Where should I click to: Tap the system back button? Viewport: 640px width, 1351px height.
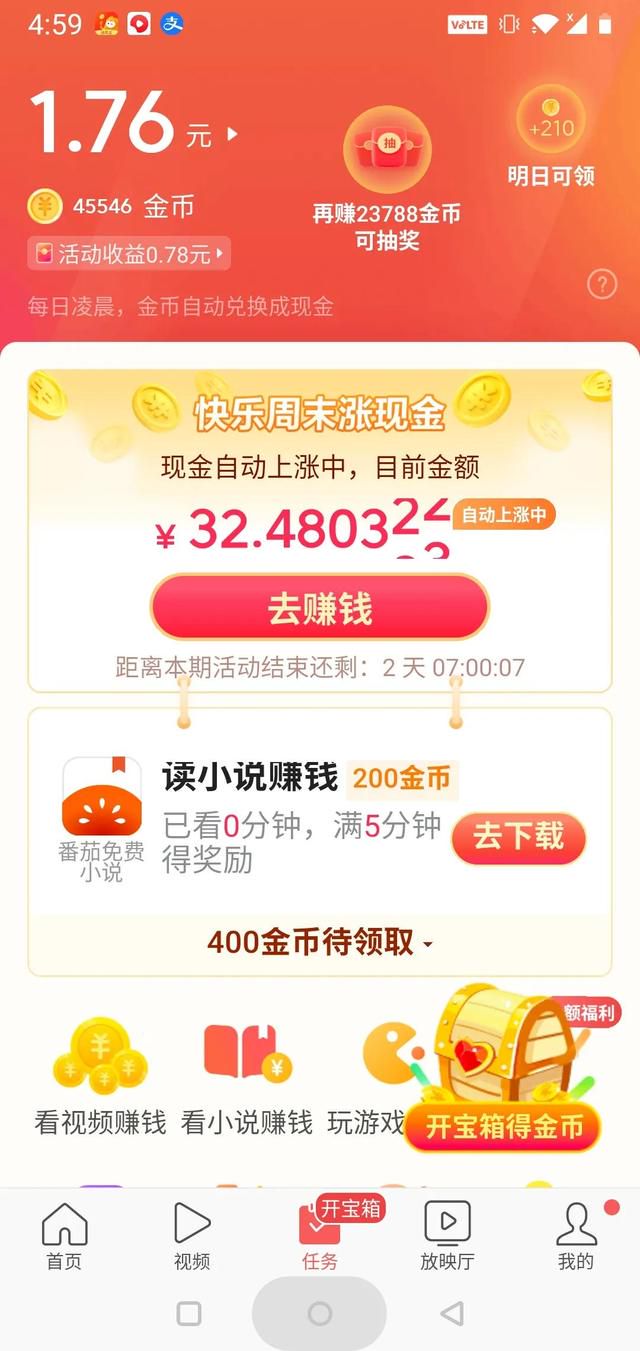452,1313
